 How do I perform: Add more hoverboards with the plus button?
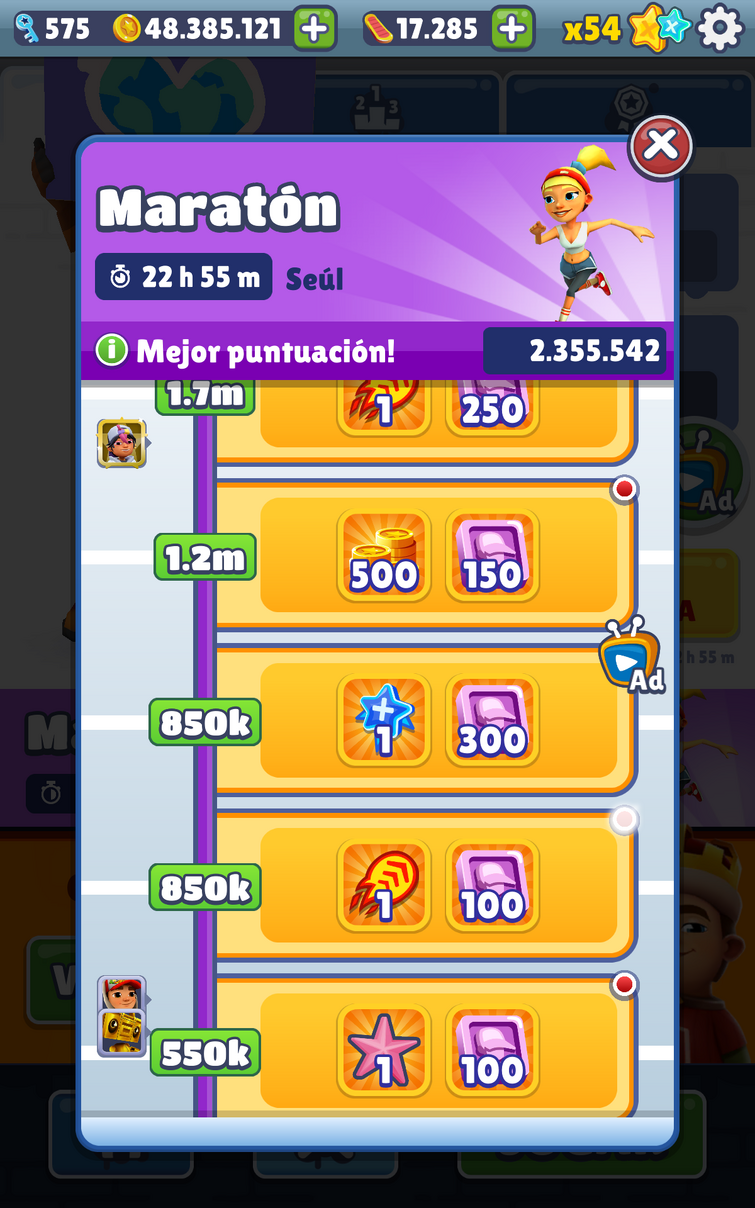(x=512, y=29)
